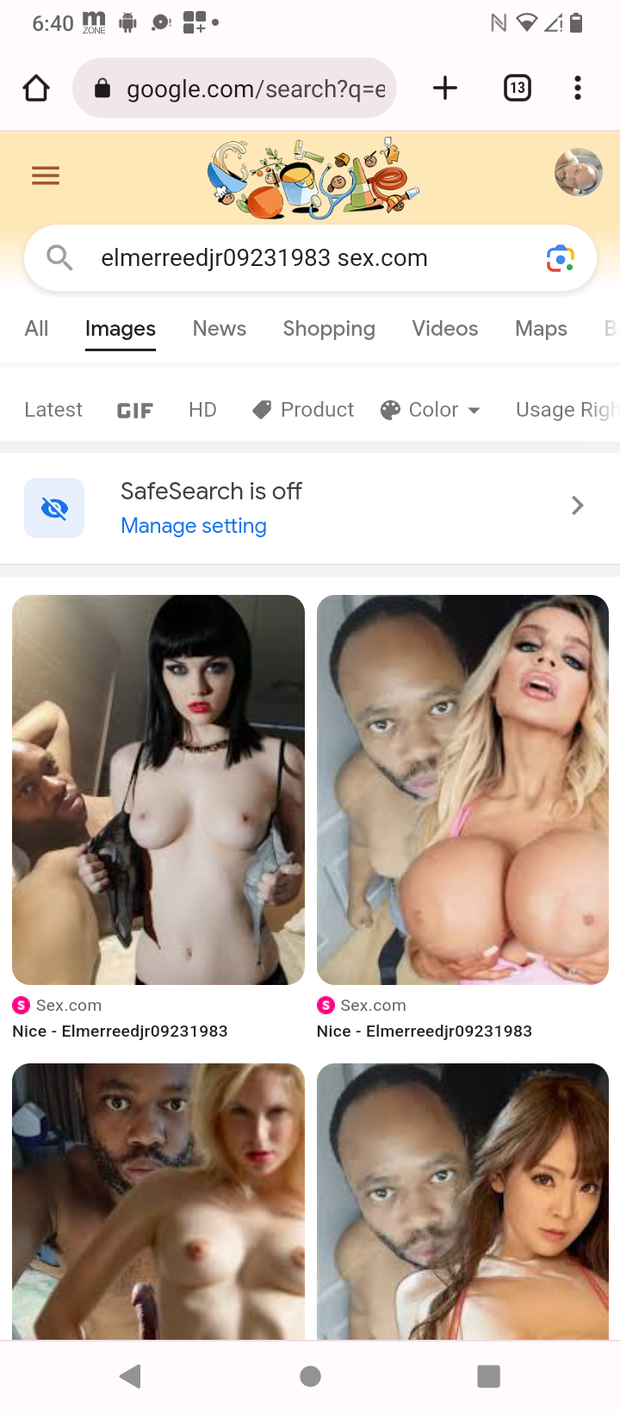The image size is (620, 1412).
Task: Tap the browser home icon
Action: pyautogui.click(x=36, y=88)
